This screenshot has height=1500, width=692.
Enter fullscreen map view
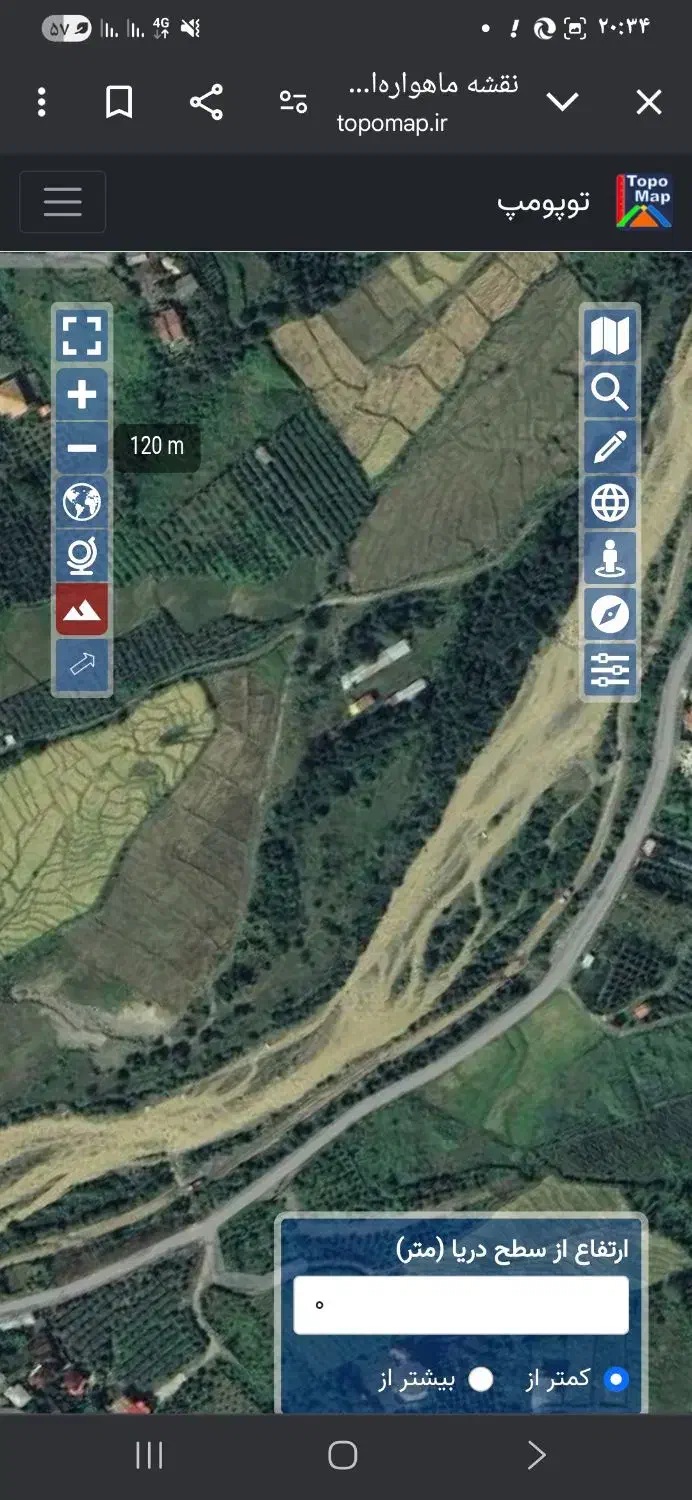coord(82,336)
